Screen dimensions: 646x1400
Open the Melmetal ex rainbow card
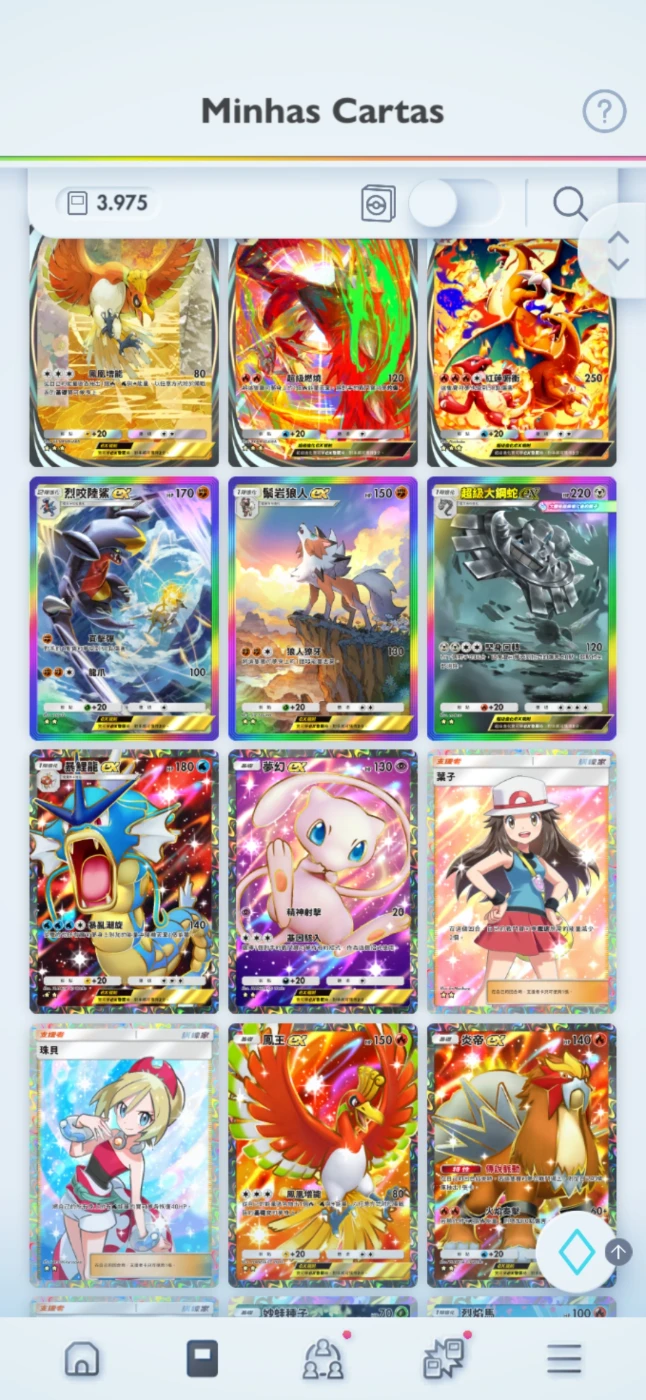click(x=521, y=608)
